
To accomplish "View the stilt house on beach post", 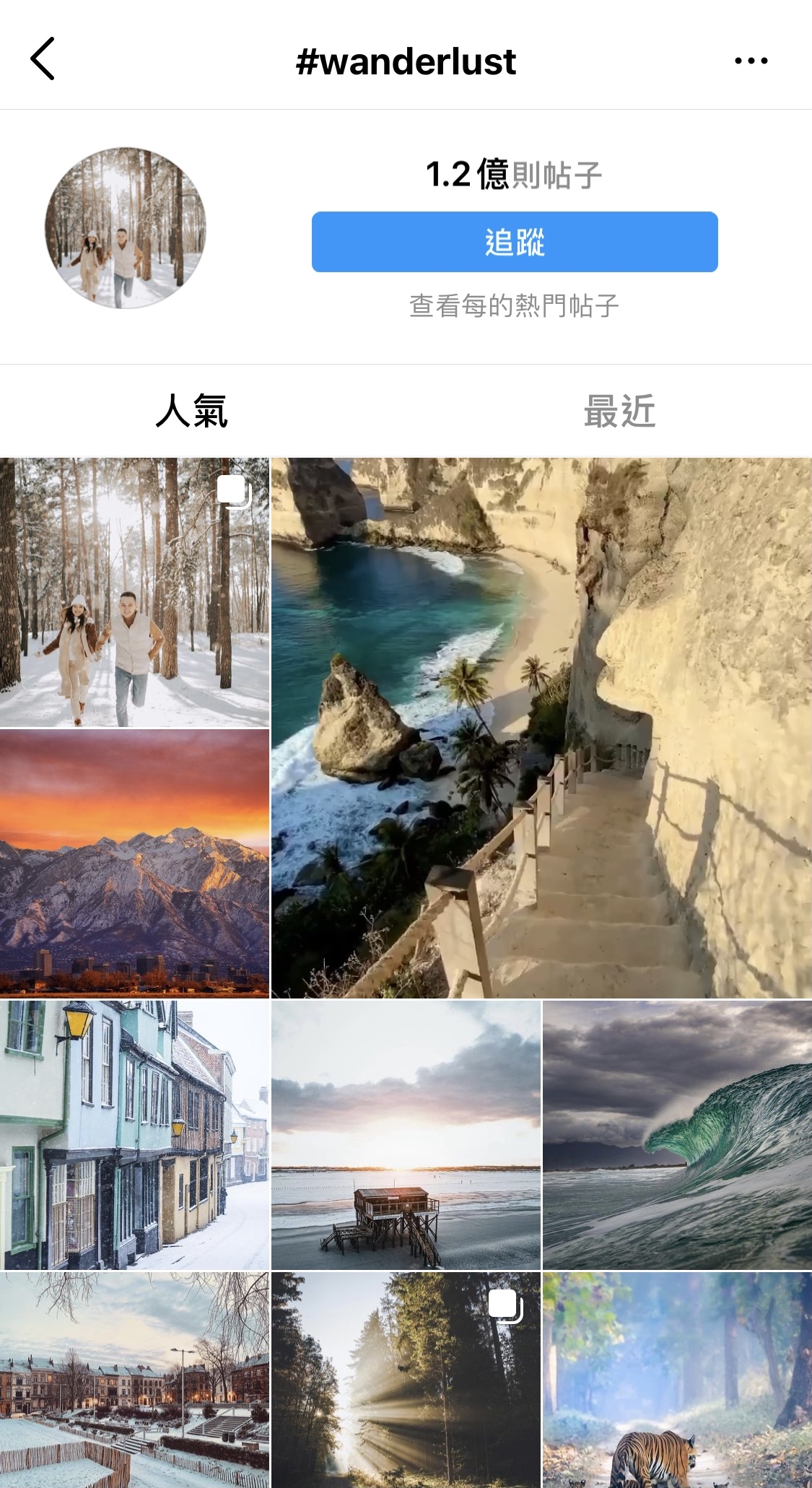I will pyautogui.click(x=406, y=1135).
